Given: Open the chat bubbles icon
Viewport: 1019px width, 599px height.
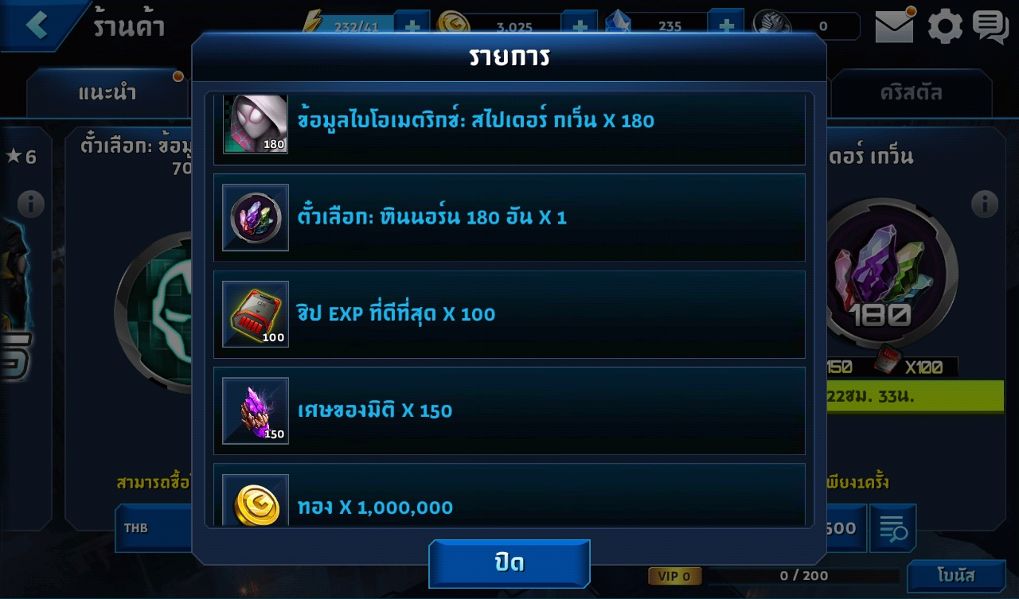Looking at the screenshot, I should [x=991, y=26].
